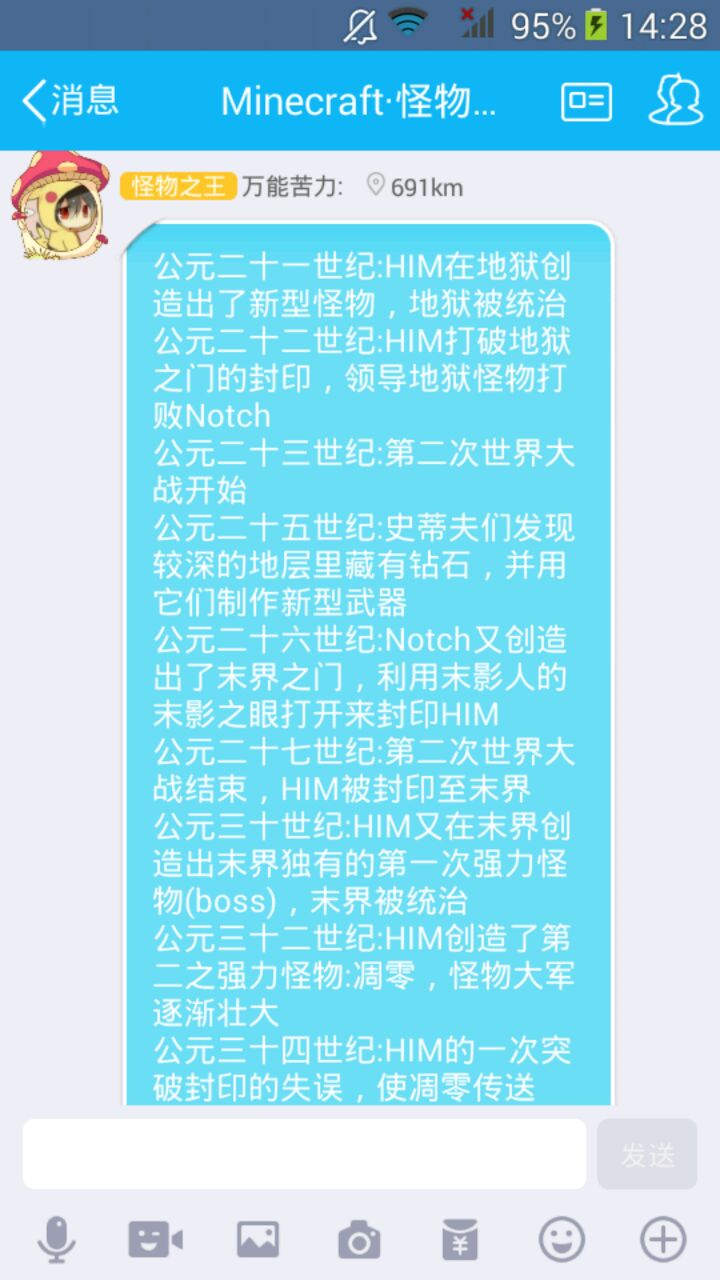Open the camera to take photo
Screen dimensions: 720x1280
click(x=359, y=1241)
